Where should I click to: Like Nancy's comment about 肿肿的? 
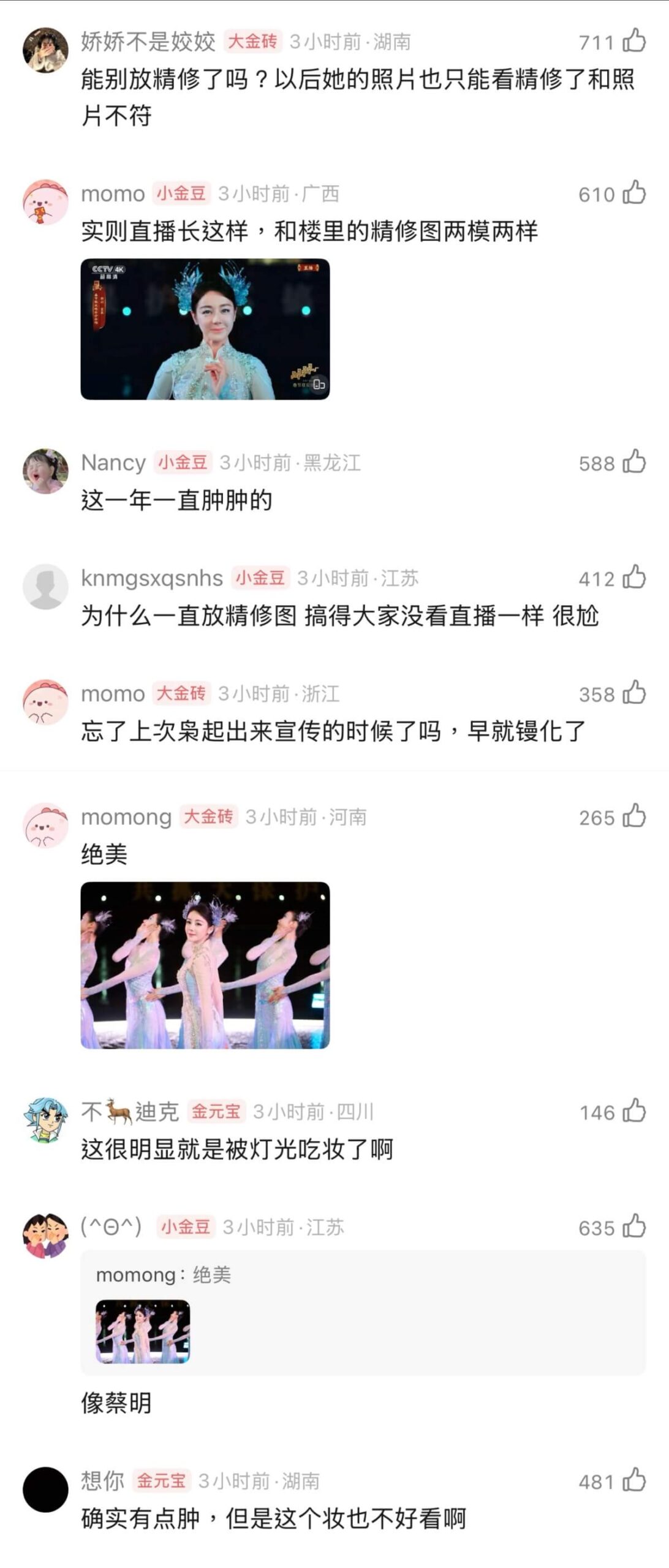[634, 462]
